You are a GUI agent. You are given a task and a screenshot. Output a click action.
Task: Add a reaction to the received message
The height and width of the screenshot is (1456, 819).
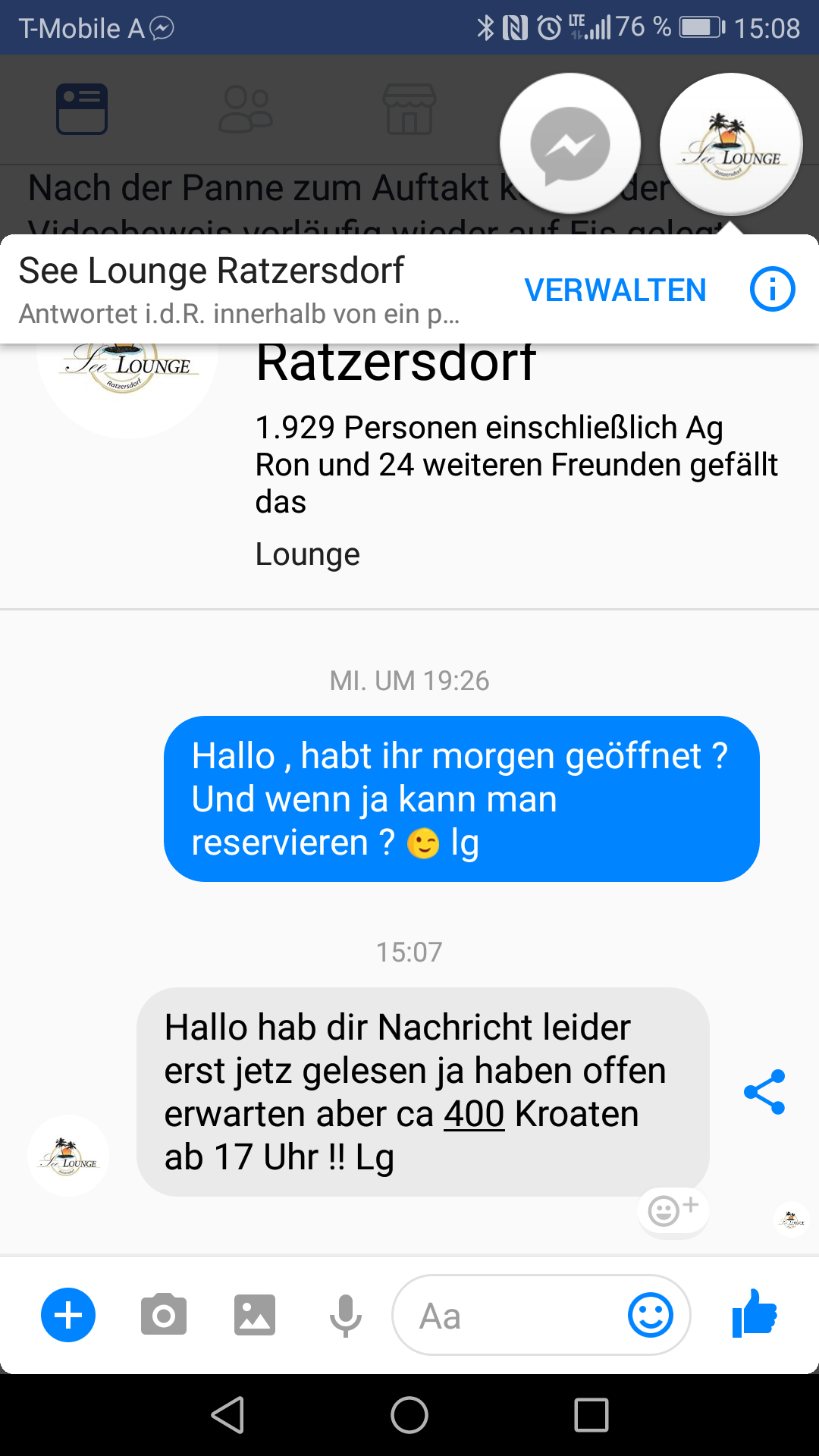(673, 1210)
